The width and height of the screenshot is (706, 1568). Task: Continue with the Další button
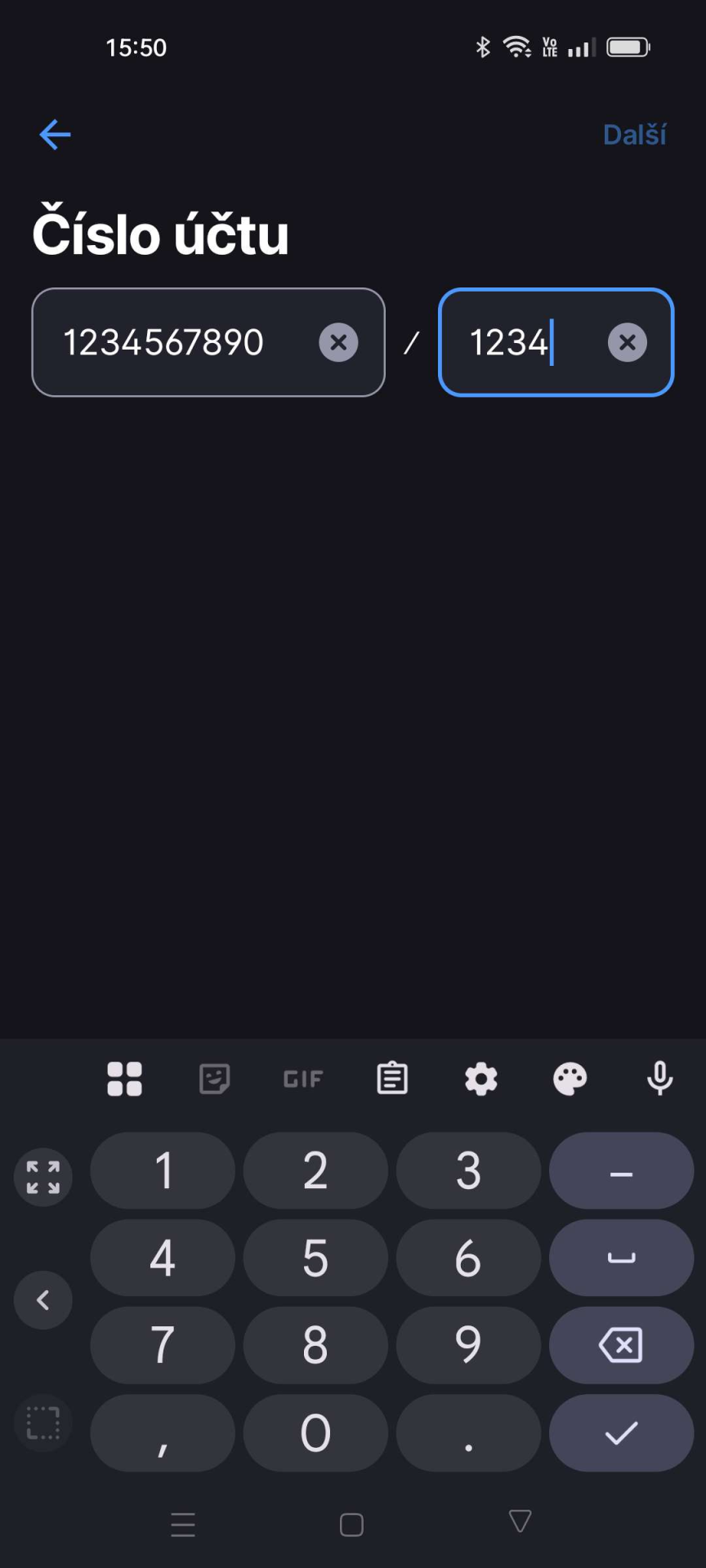point(634,135)
